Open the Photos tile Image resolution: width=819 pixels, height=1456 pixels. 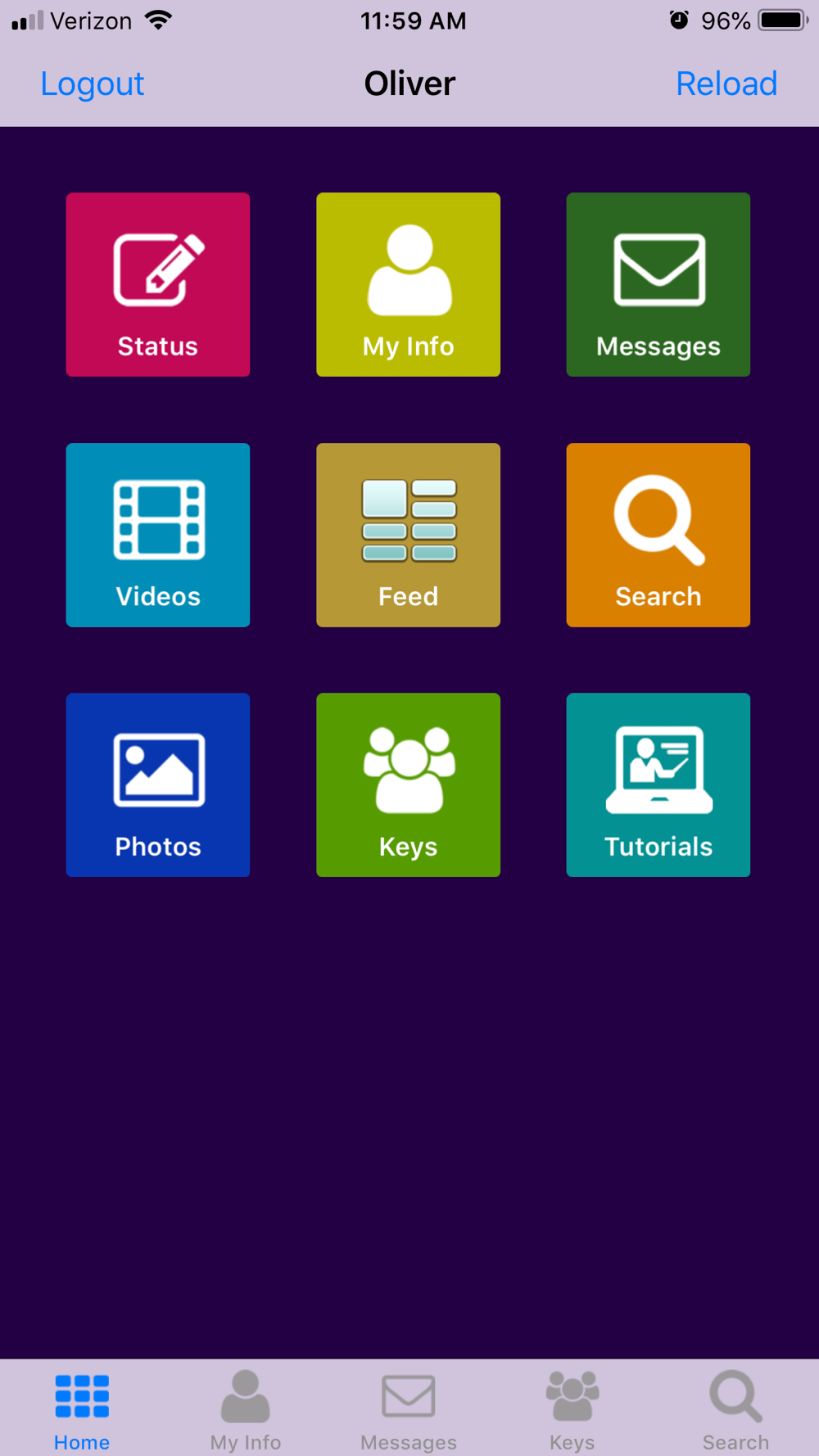click(x=158, y=785)
